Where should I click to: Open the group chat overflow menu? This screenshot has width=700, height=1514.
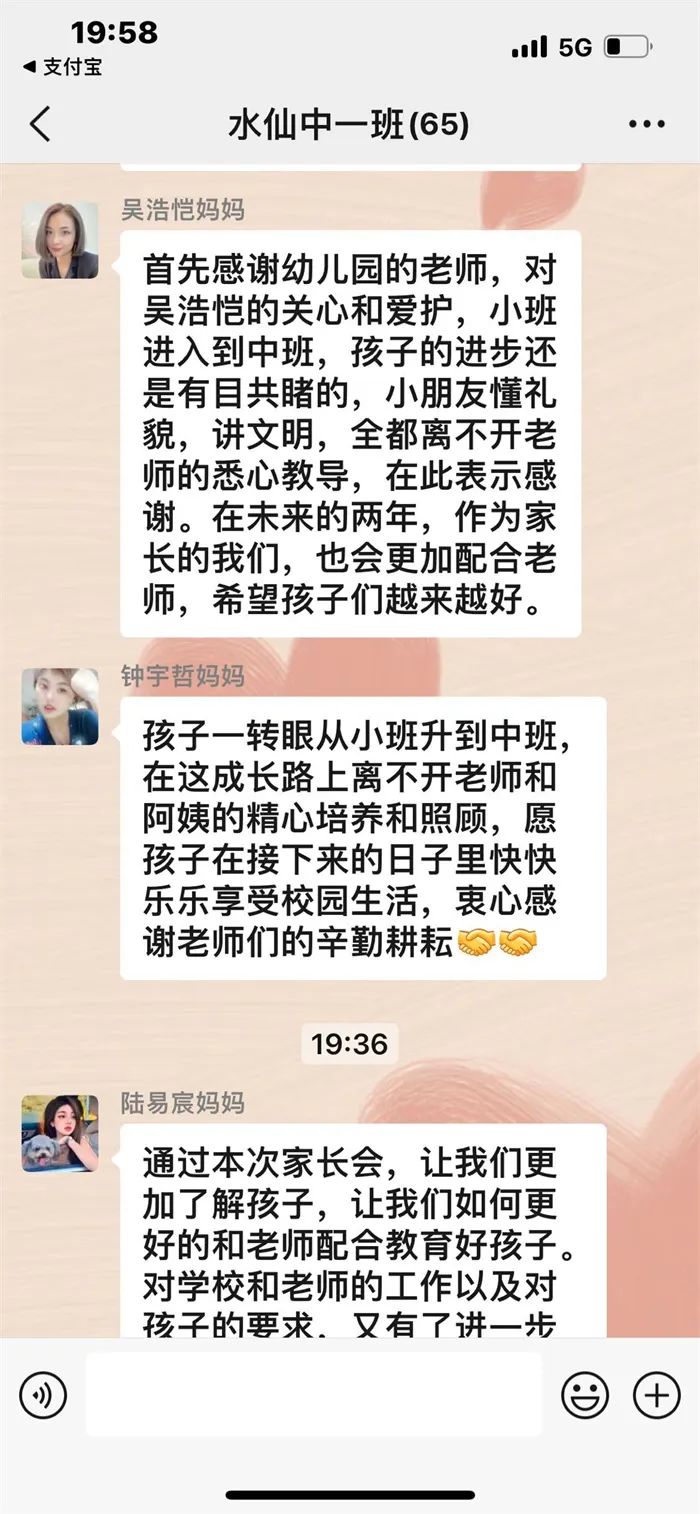646,125
